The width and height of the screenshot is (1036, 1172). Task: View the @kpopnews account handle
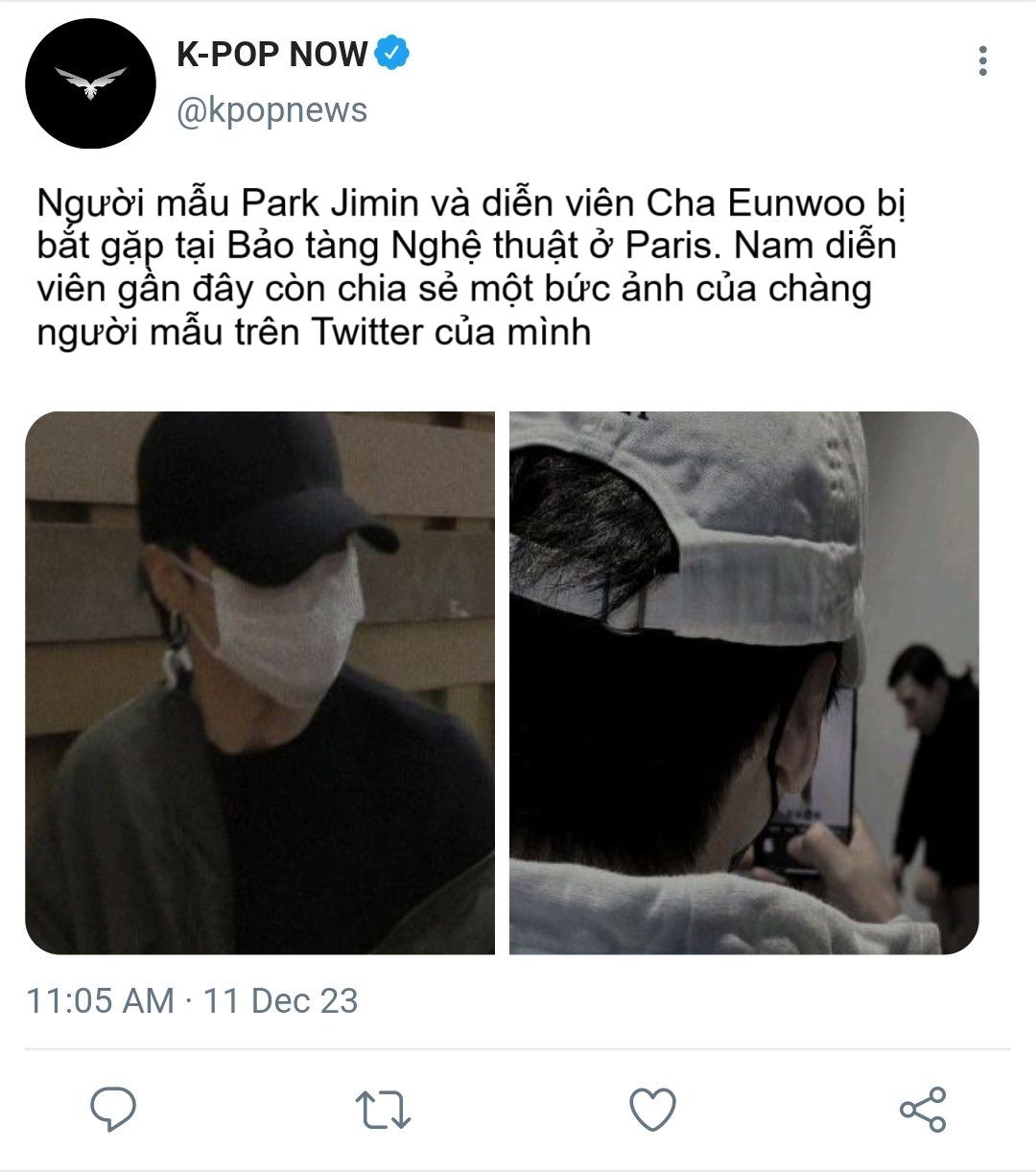pyautogui.click(x=271, y=111)
